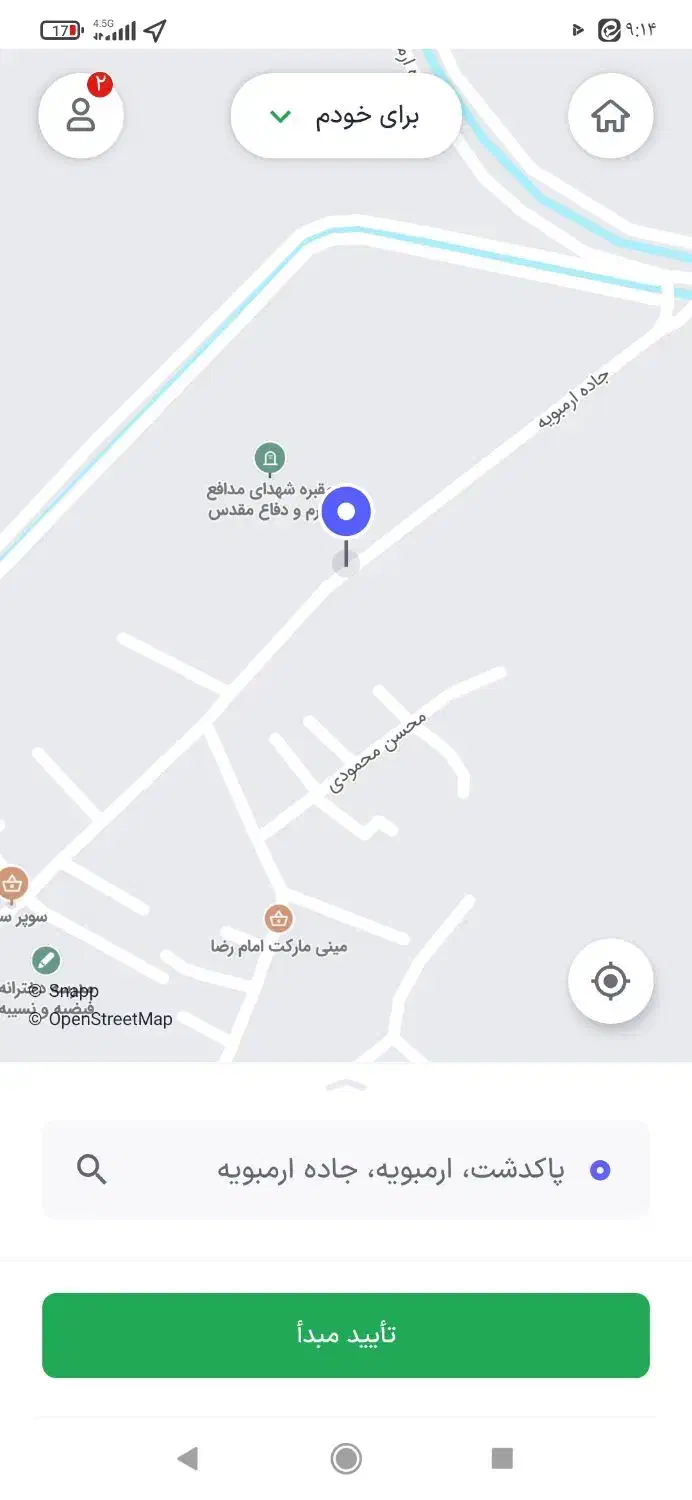Image resolution: width=692 pixels, height=1500 pixels.
Task: Open the user profile icon
Action: pos(81,116)
